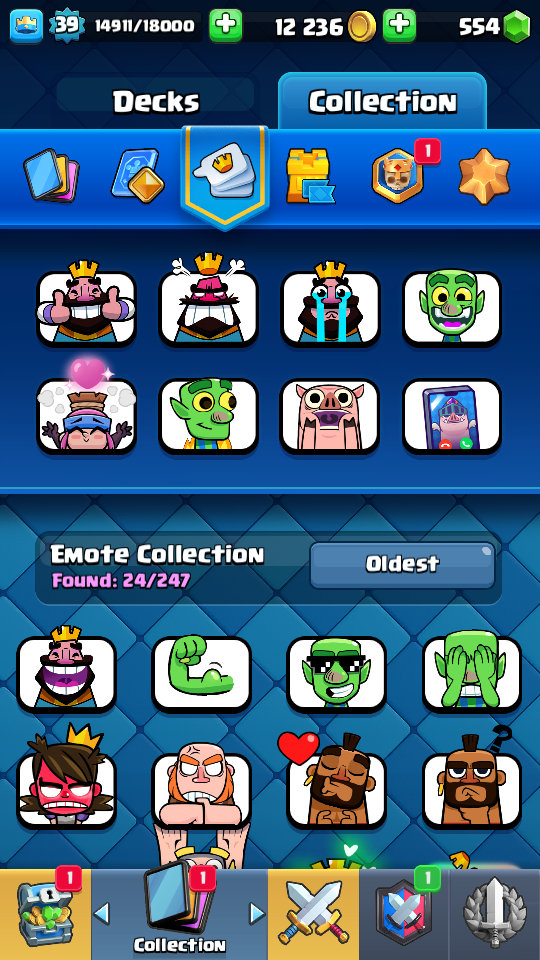Select the screaming pig emote in deck
Image resolution: width=540 pixels, height=960 pixels.
click(330, 416)
